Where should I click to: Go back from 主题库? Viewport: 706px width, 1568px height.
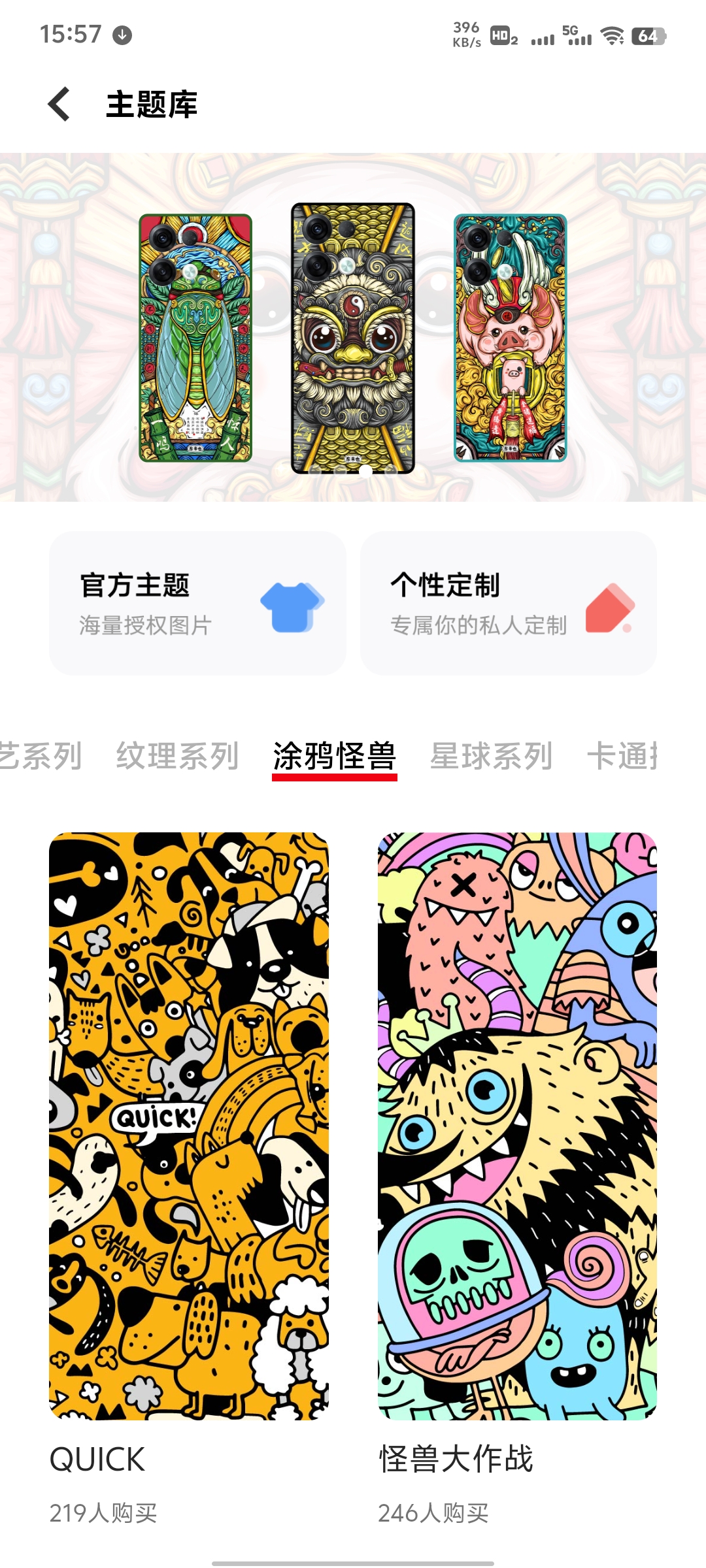pos(59,105)
